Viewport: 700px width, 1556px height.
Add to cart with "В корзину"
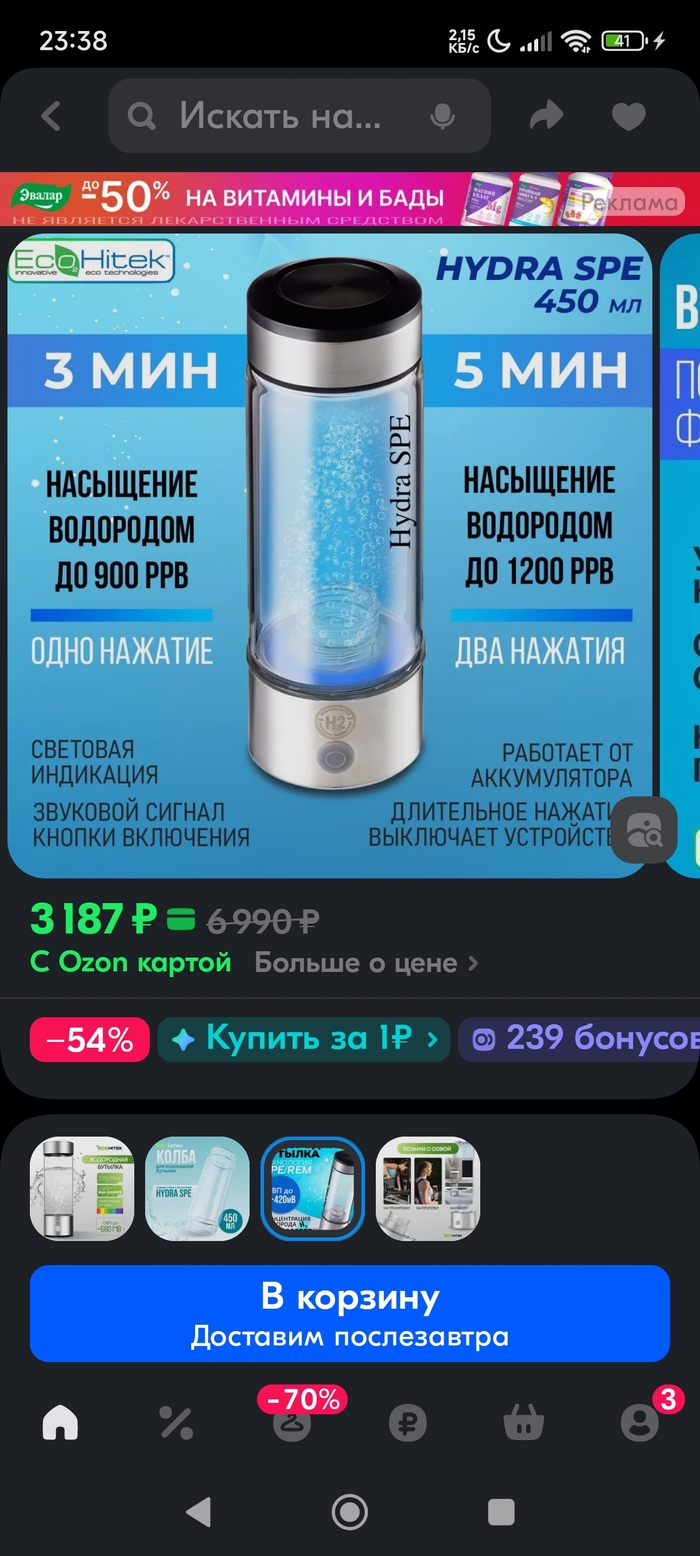pos(349,1313)
